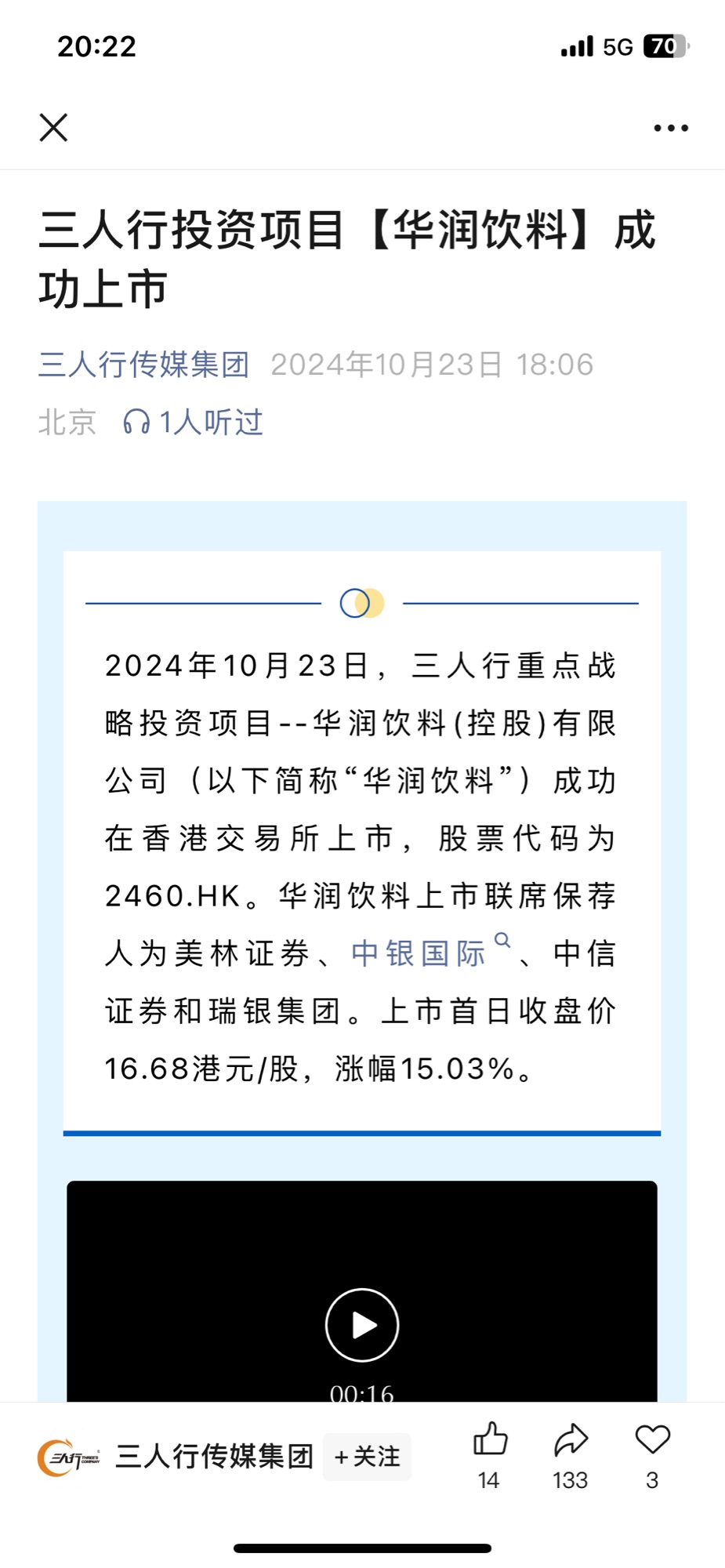Like the article with the thumbs up
Screen dimensions: 725x1568
(491, 1439)
